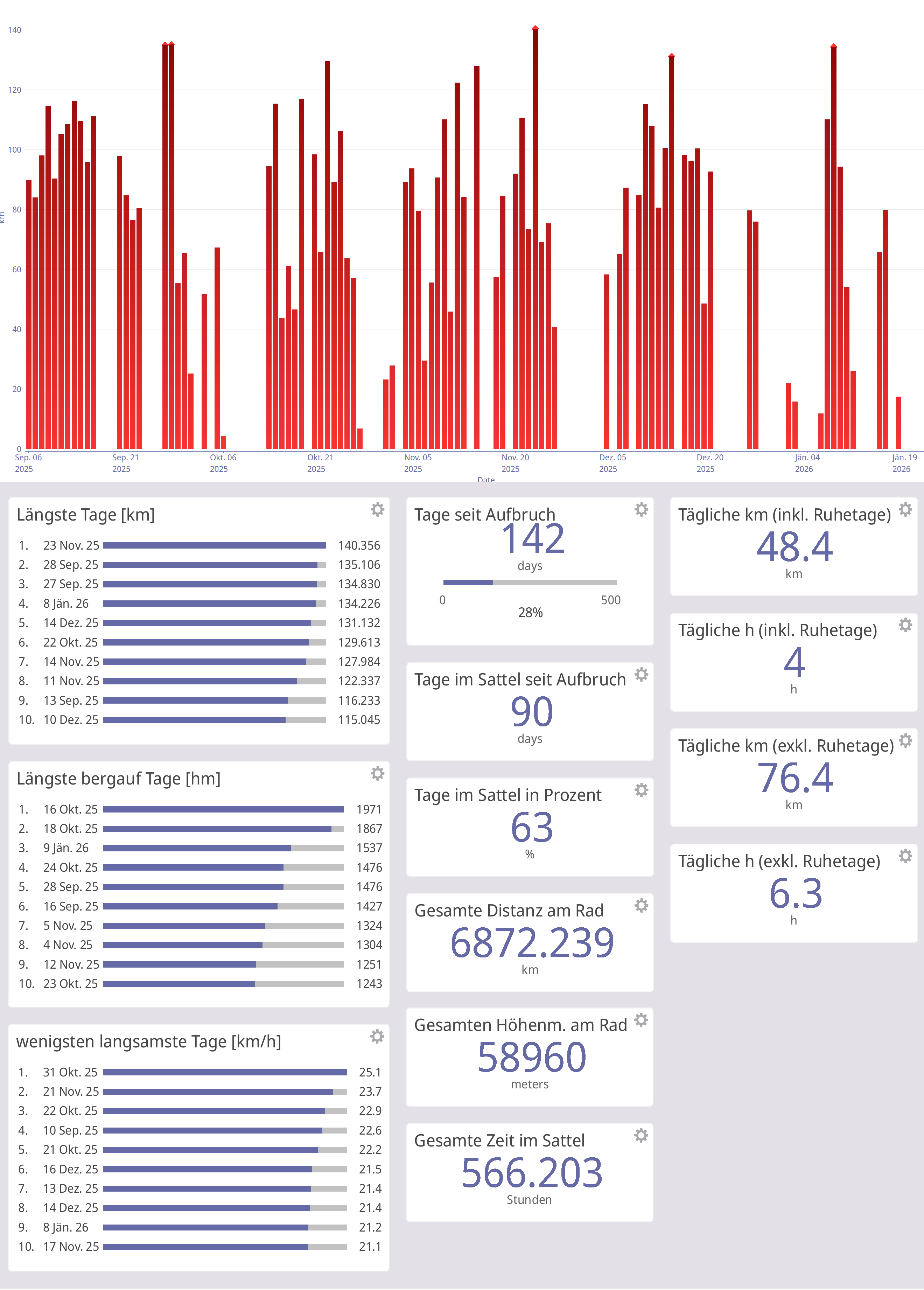Edit the Gesamten Höhenm. am Rad widget settings
The height and width of the screenshot is (1290, 924).
pos(641,1020)
